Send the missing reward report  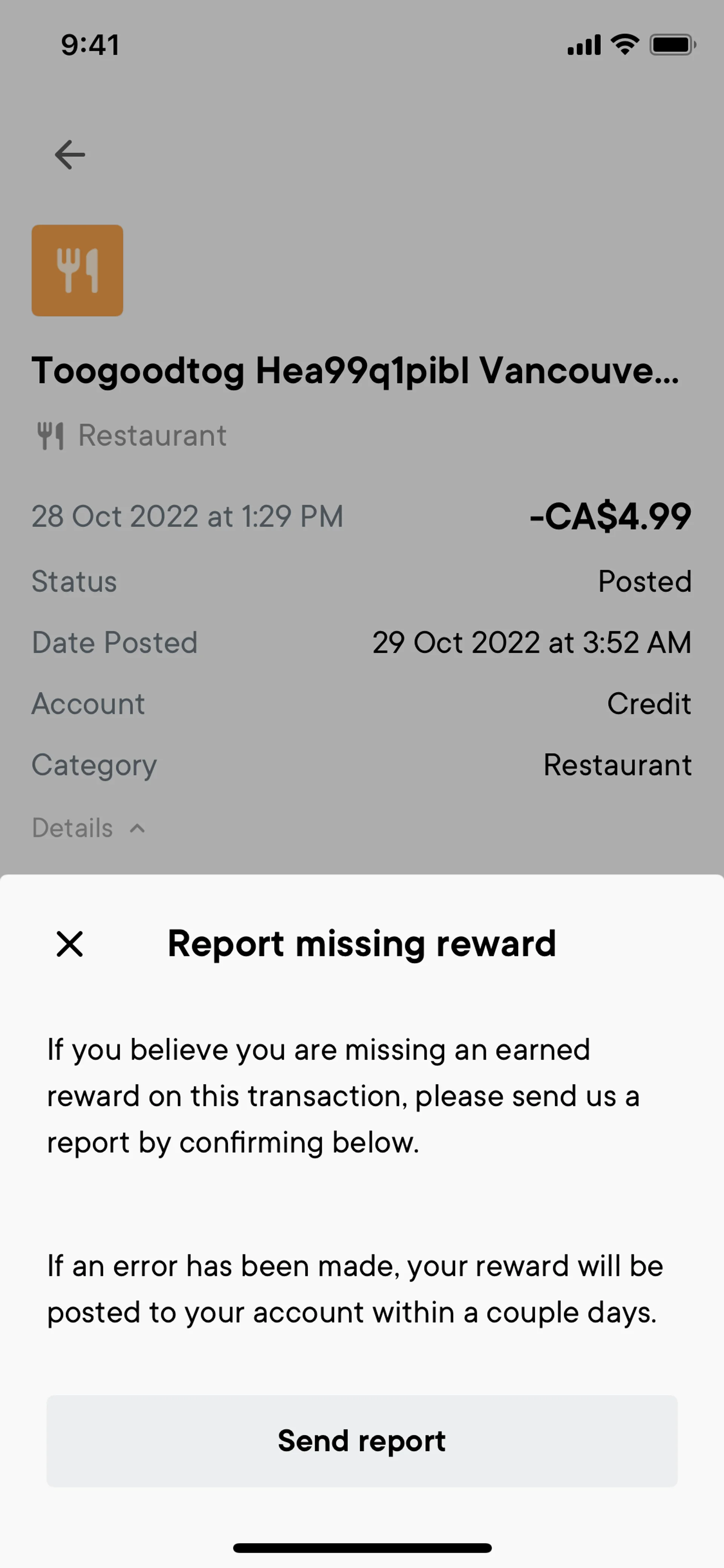pos(362,1441)
